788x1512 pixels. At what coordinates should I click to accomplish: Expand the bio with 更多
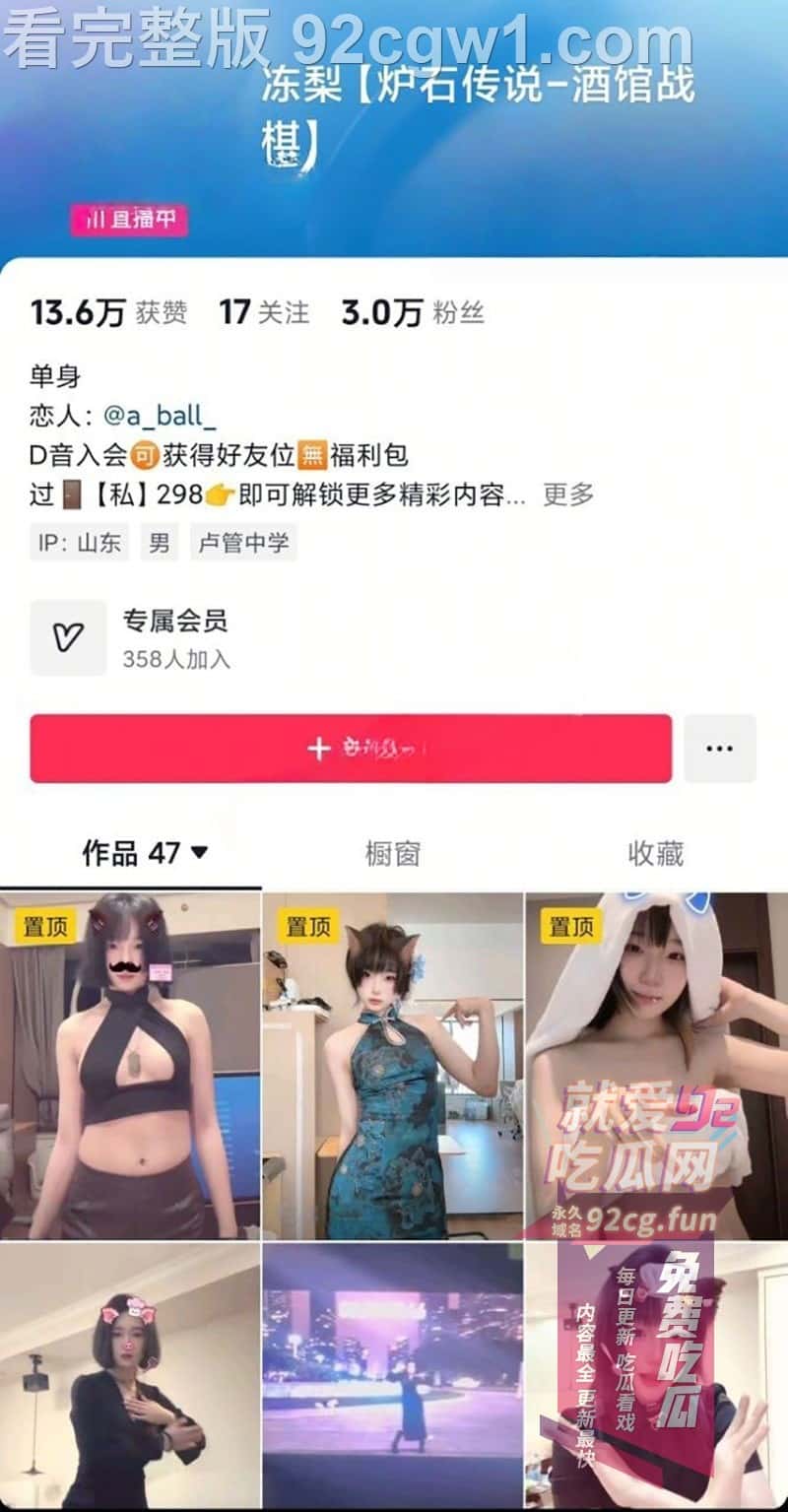coord(569,493)
